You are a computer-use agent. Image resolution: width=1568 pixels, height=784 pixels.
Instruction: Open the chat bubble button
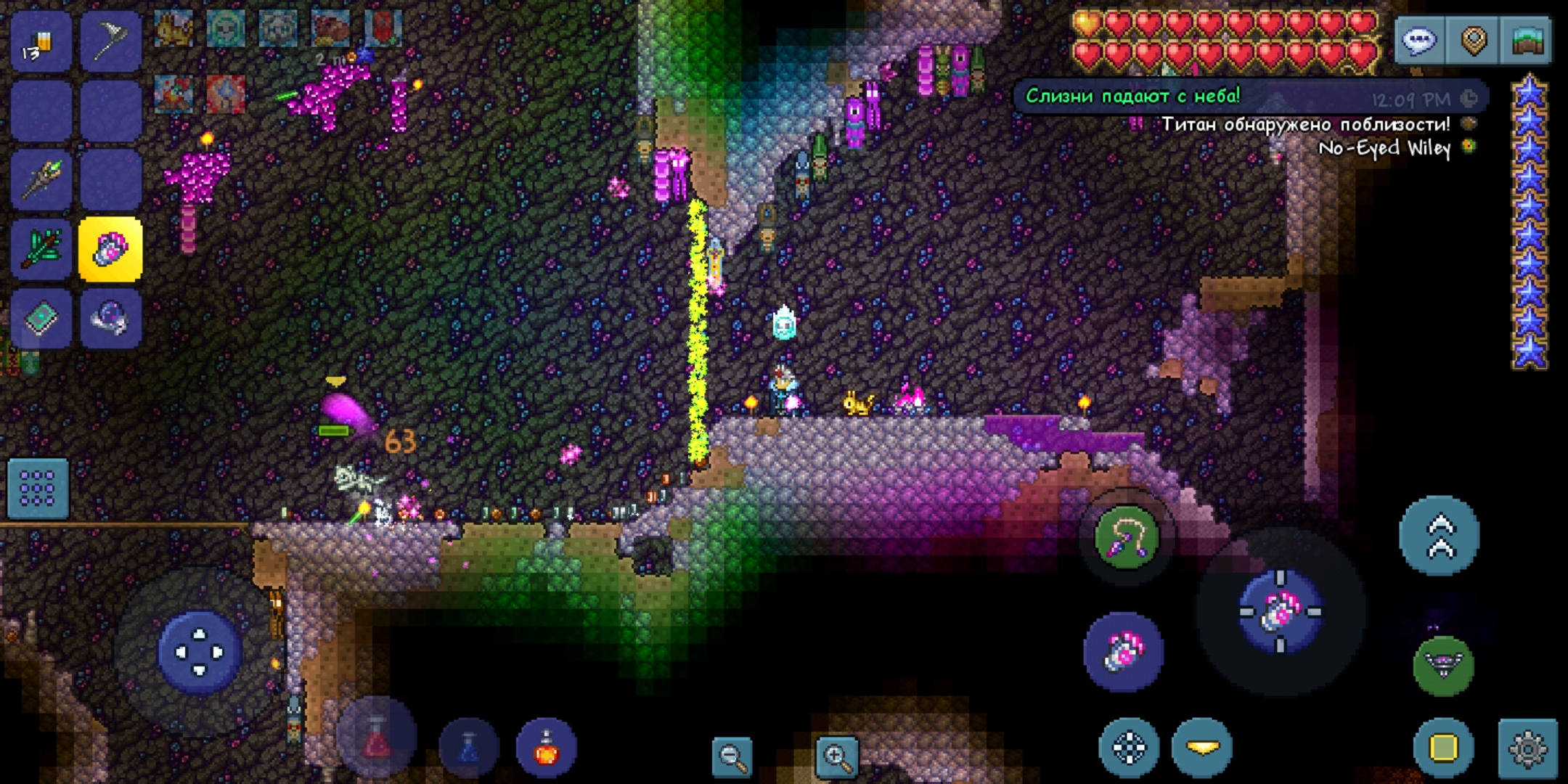click(x=1419, y=40)
